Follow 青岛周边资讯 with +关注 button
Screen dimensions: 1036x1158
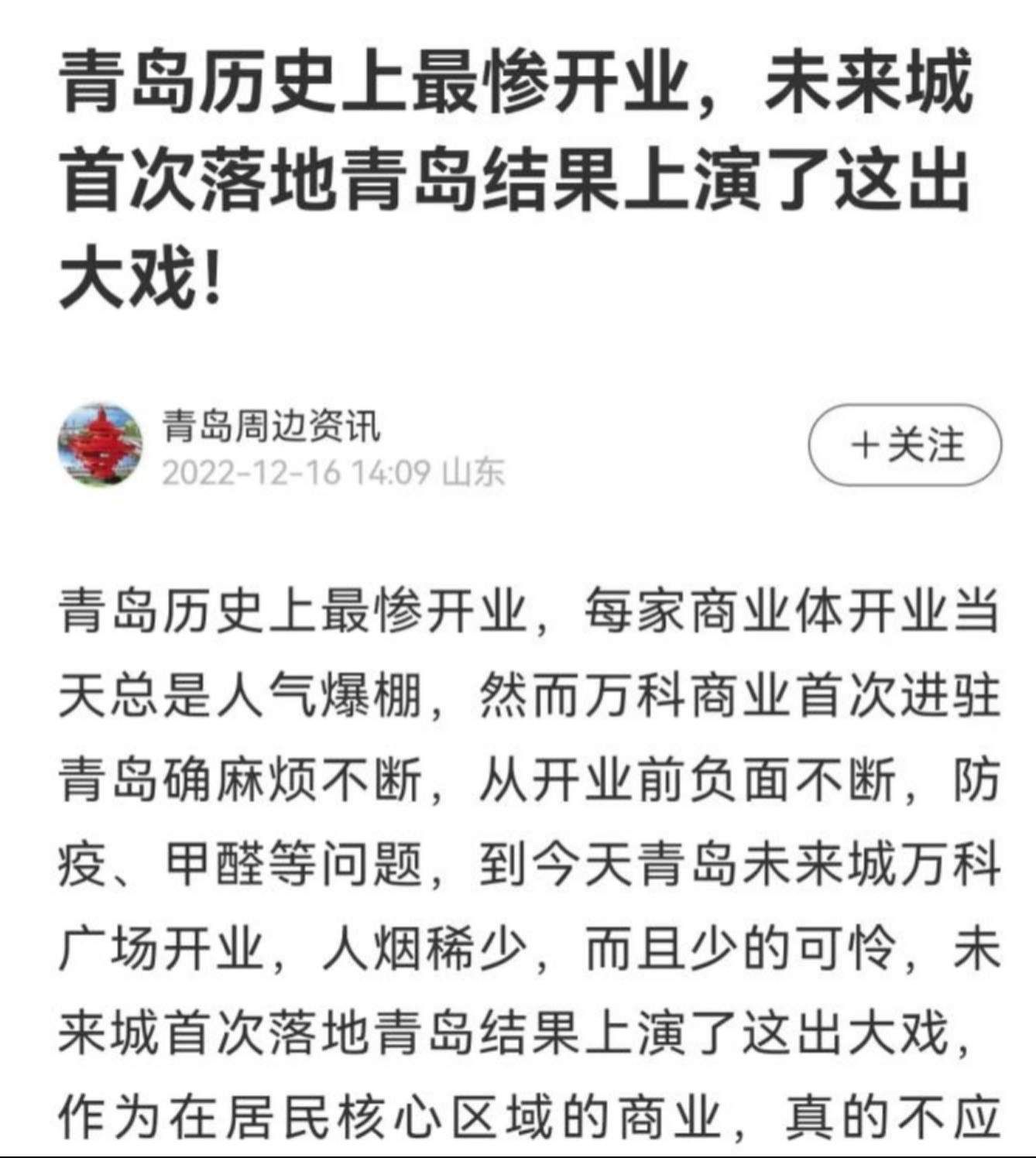(x=904, y=446)
